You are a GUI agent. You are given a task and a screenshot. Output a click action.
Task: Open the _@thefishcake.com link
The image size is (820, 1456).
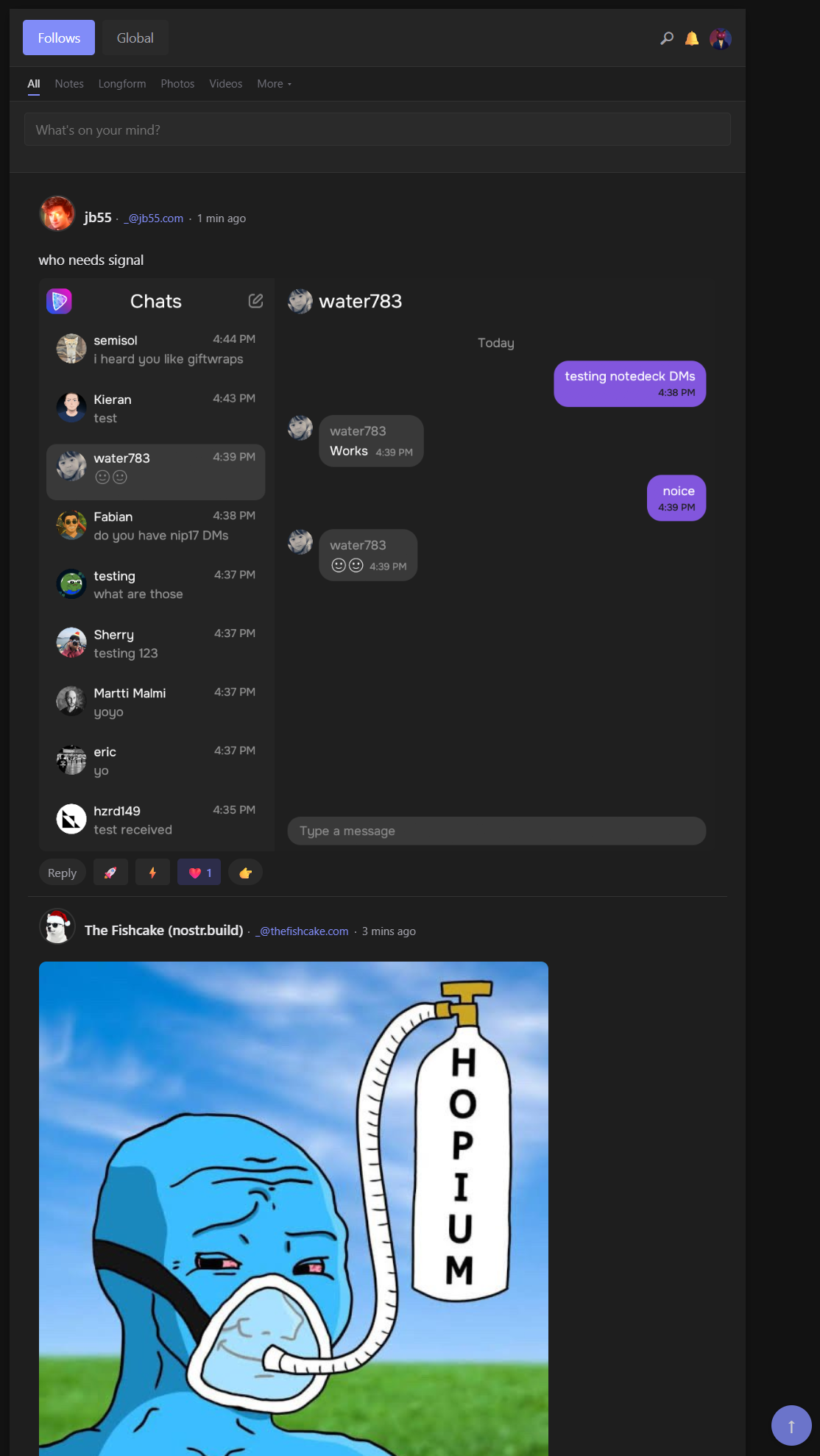tap(302, 931)
